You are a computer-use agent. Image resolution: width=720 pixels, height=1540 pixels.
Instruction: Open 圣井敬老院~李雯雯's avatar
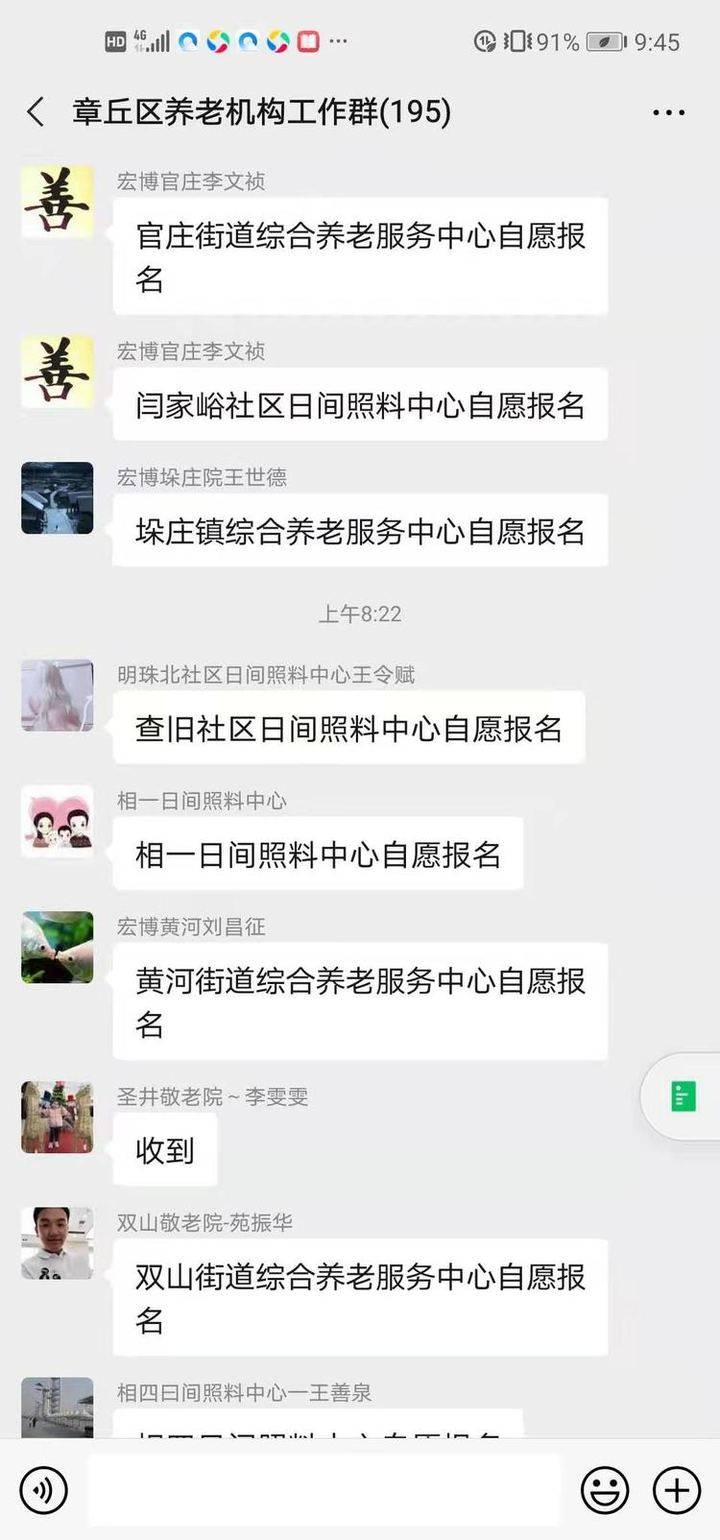click(57, 1117)
